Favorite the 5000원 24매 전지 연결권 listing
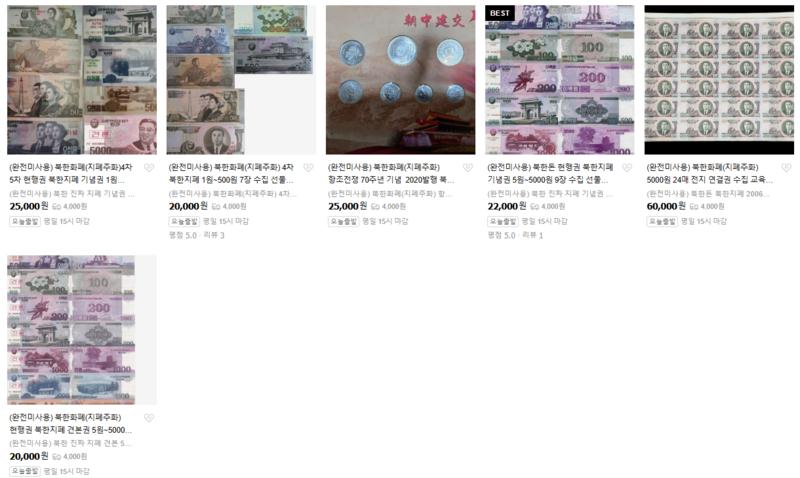The height and width of the screenshot is (478, 800). [786, 168]
